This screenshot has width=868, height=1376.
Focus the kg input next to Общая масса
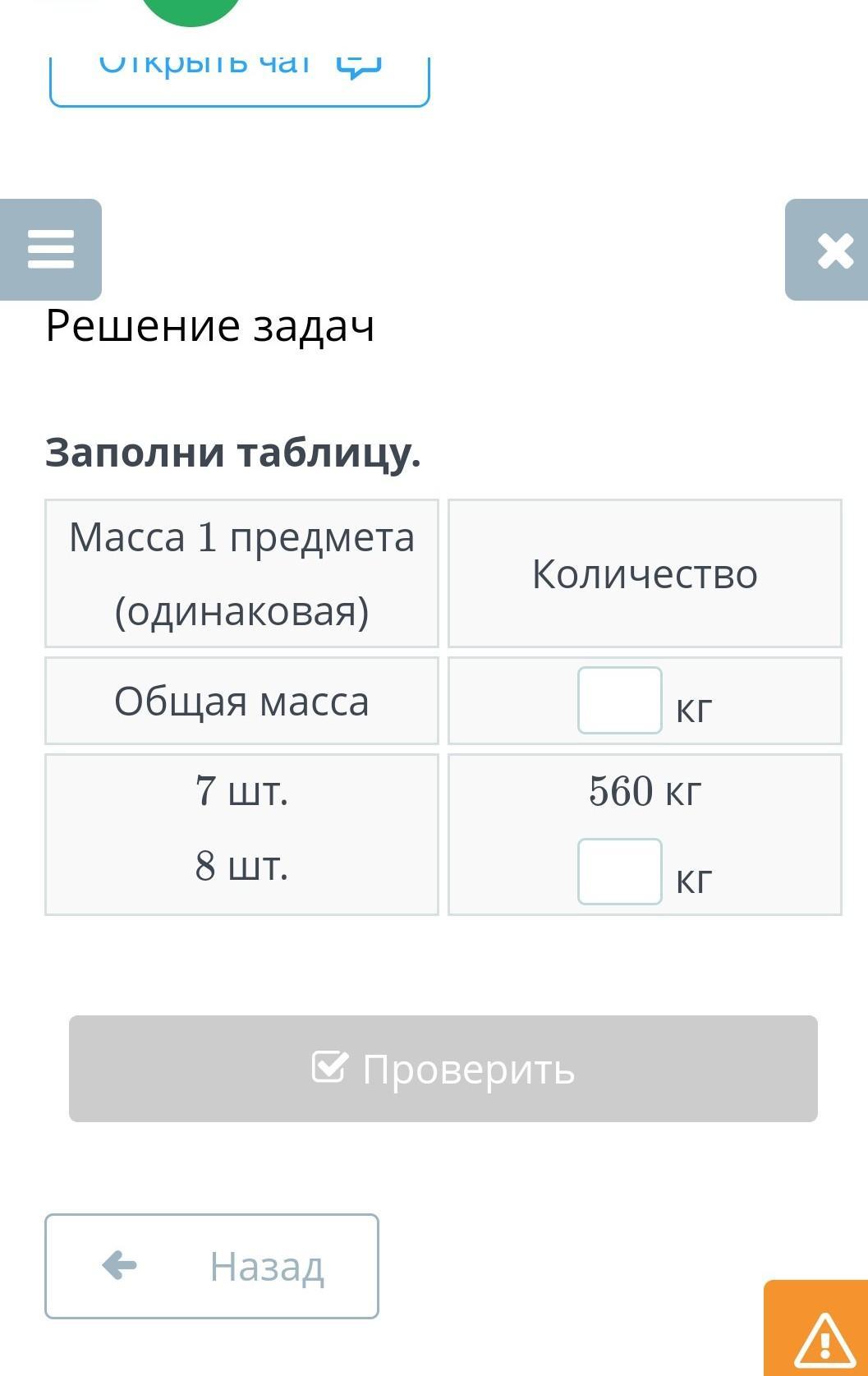620,701
